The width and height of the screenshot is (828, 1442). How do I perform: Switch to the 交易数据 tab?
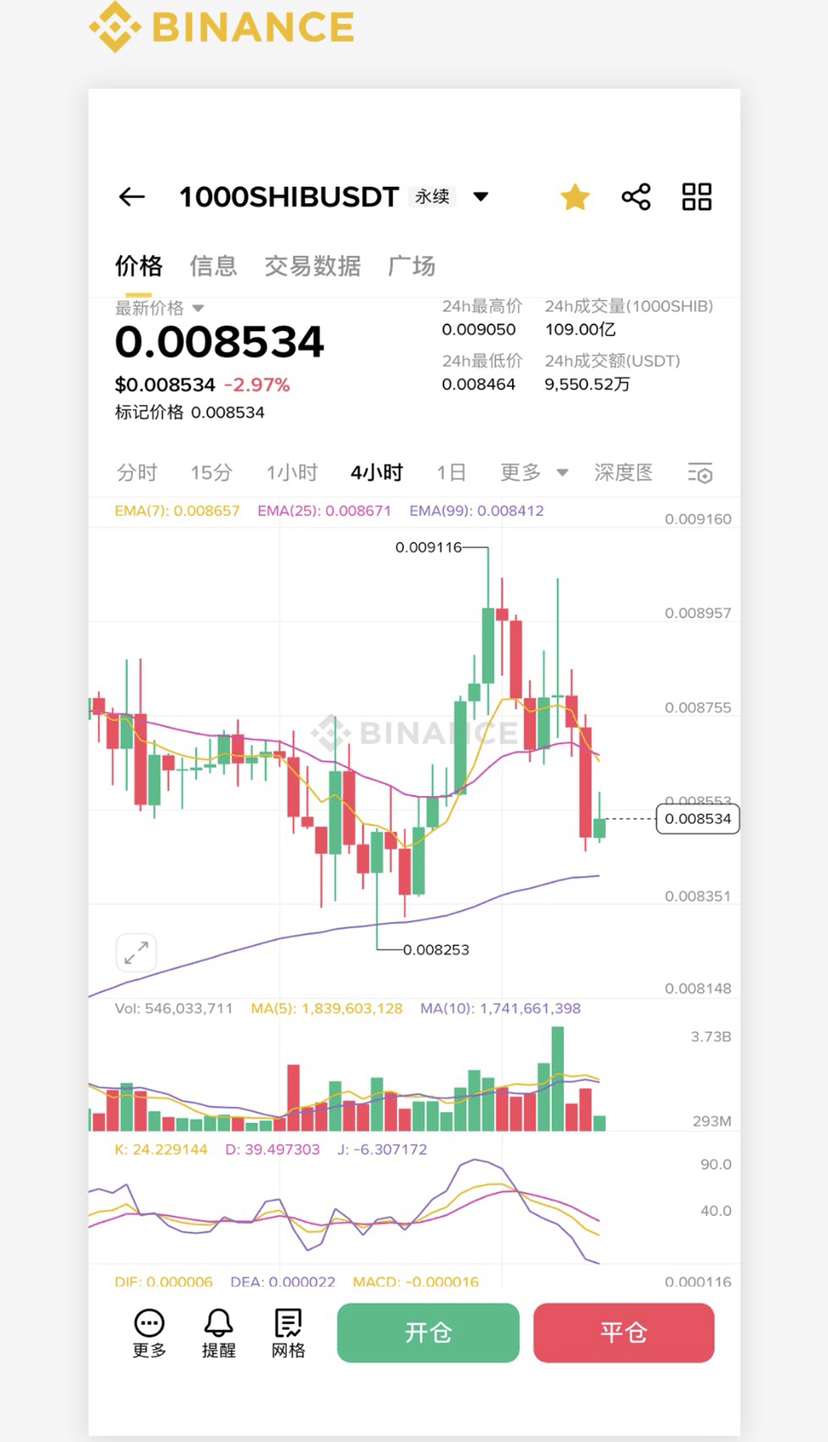click(312, 266)
